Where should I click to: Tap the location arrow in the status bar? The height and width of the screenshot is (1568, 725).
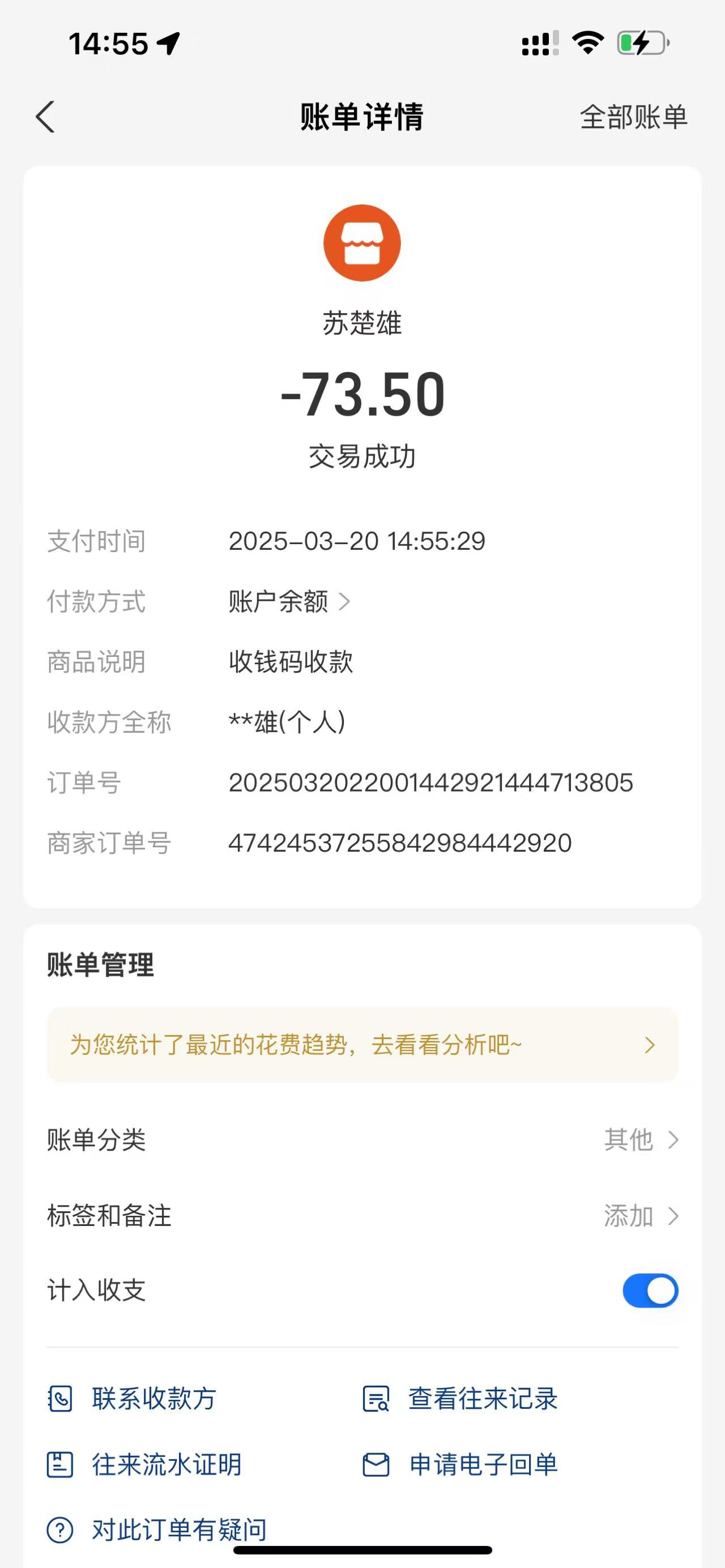pyautogui.click(x=169, y=41)
